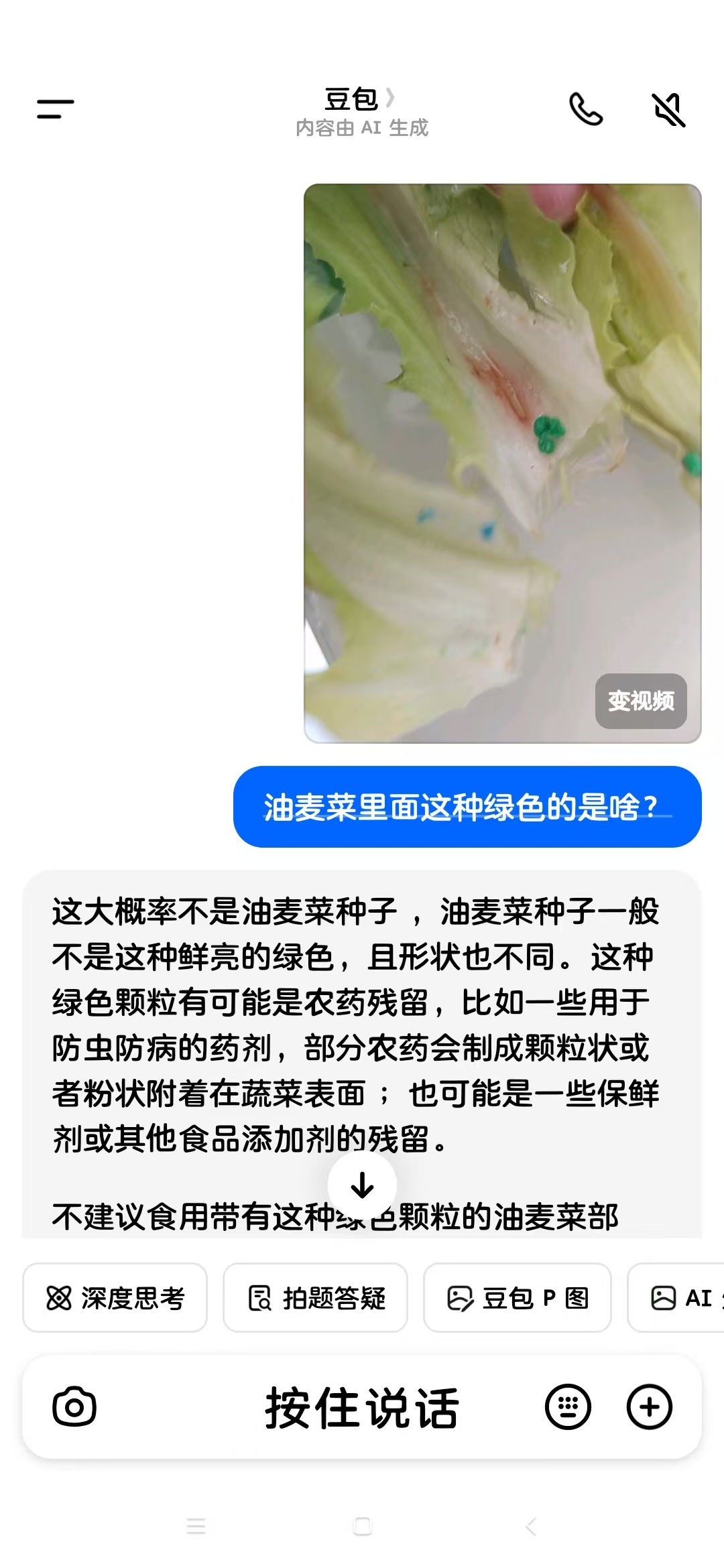Start a voice call with 豆包
The height and width of the screenshot is (1568, 724).
click(x=585, y=109)
